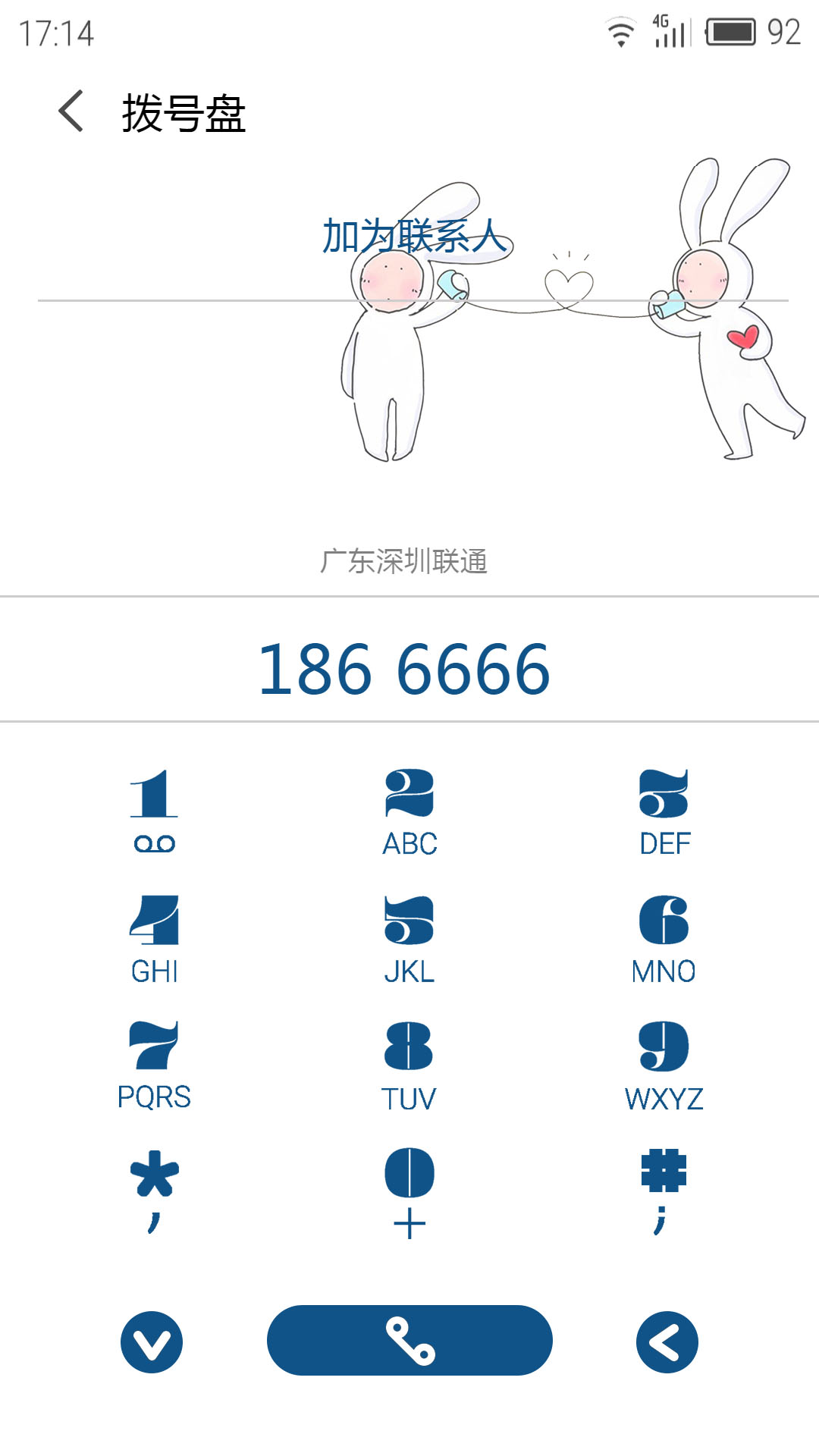Go back from the 拨号盘 screen
The width and height of the screenshot is (819, 1456).
71,111
